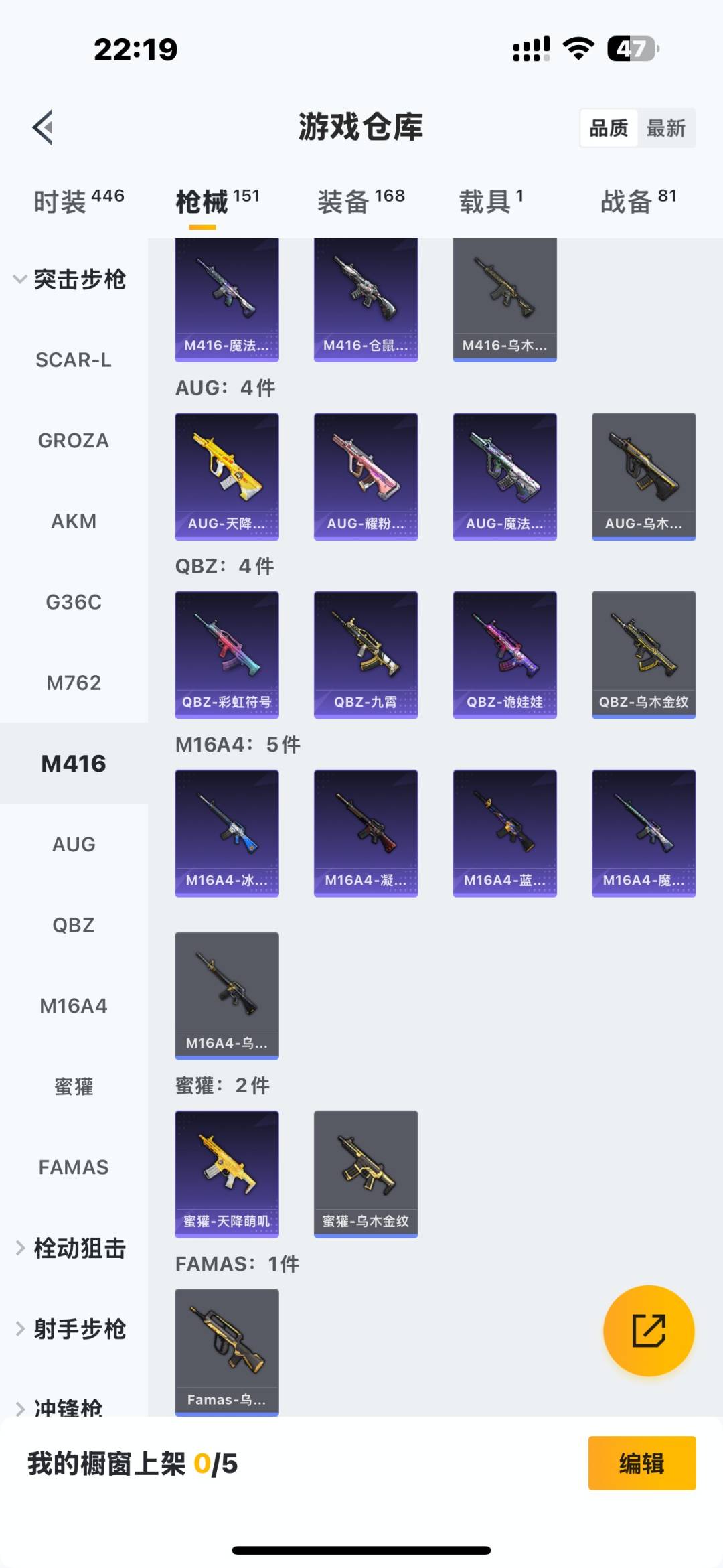
Task: Open the 蜜獾-乌木金纹 skin
Action: [366, 1173]
